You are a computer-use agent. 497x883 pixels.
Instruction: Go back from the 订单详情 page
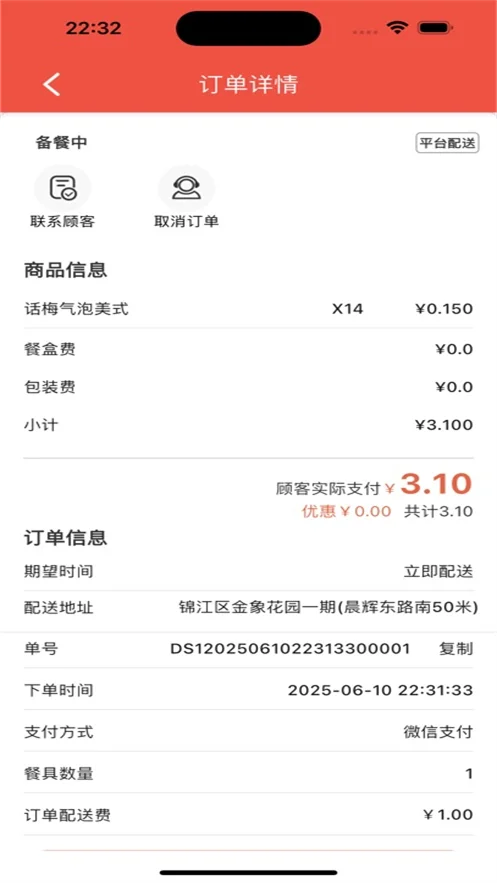tap(51, 84)
